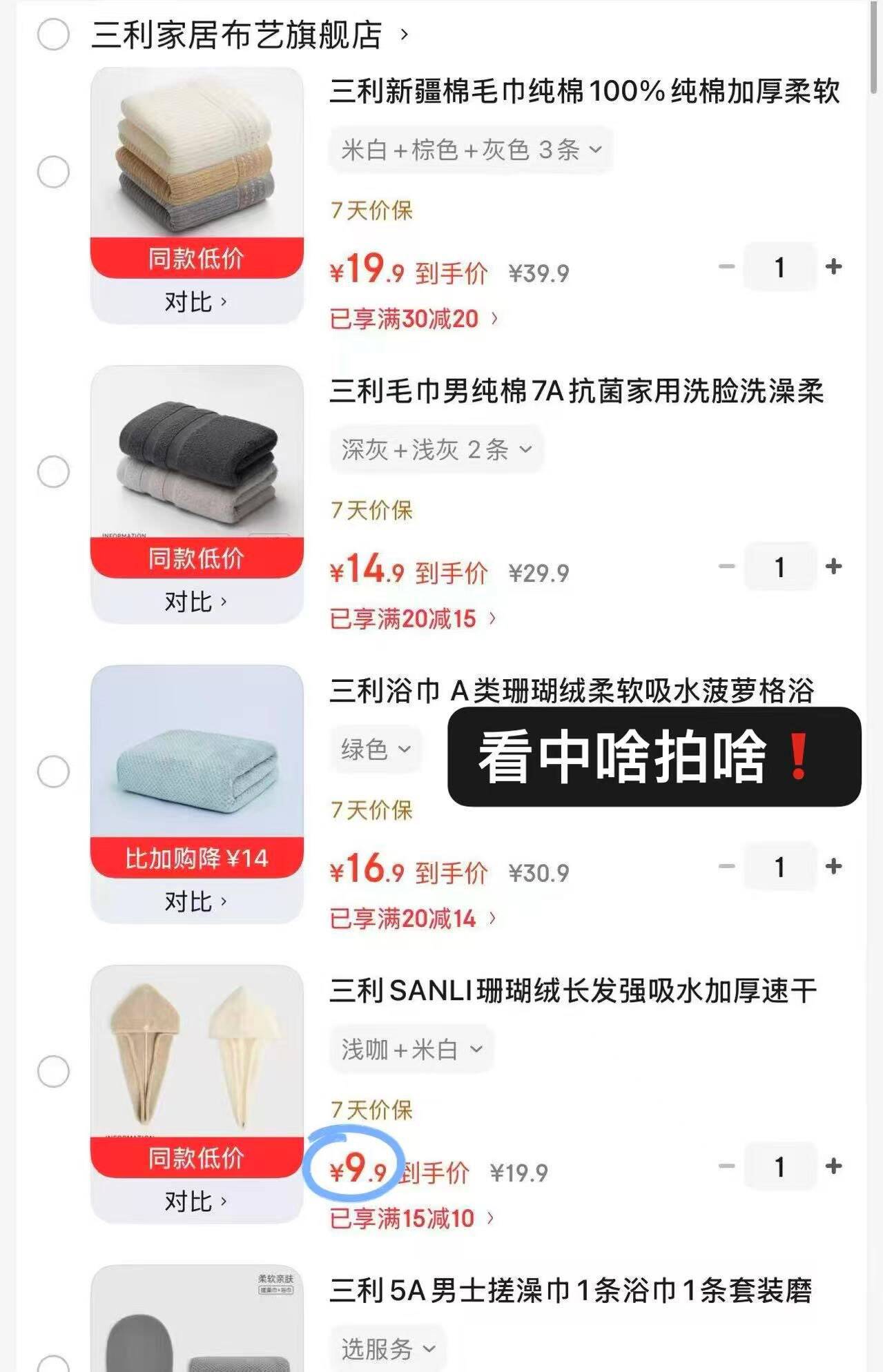The image size is (883, 1372).
Task: Open the 米白+棕色+灰色 3条 SKU dropdown
Action: [469, 150]
